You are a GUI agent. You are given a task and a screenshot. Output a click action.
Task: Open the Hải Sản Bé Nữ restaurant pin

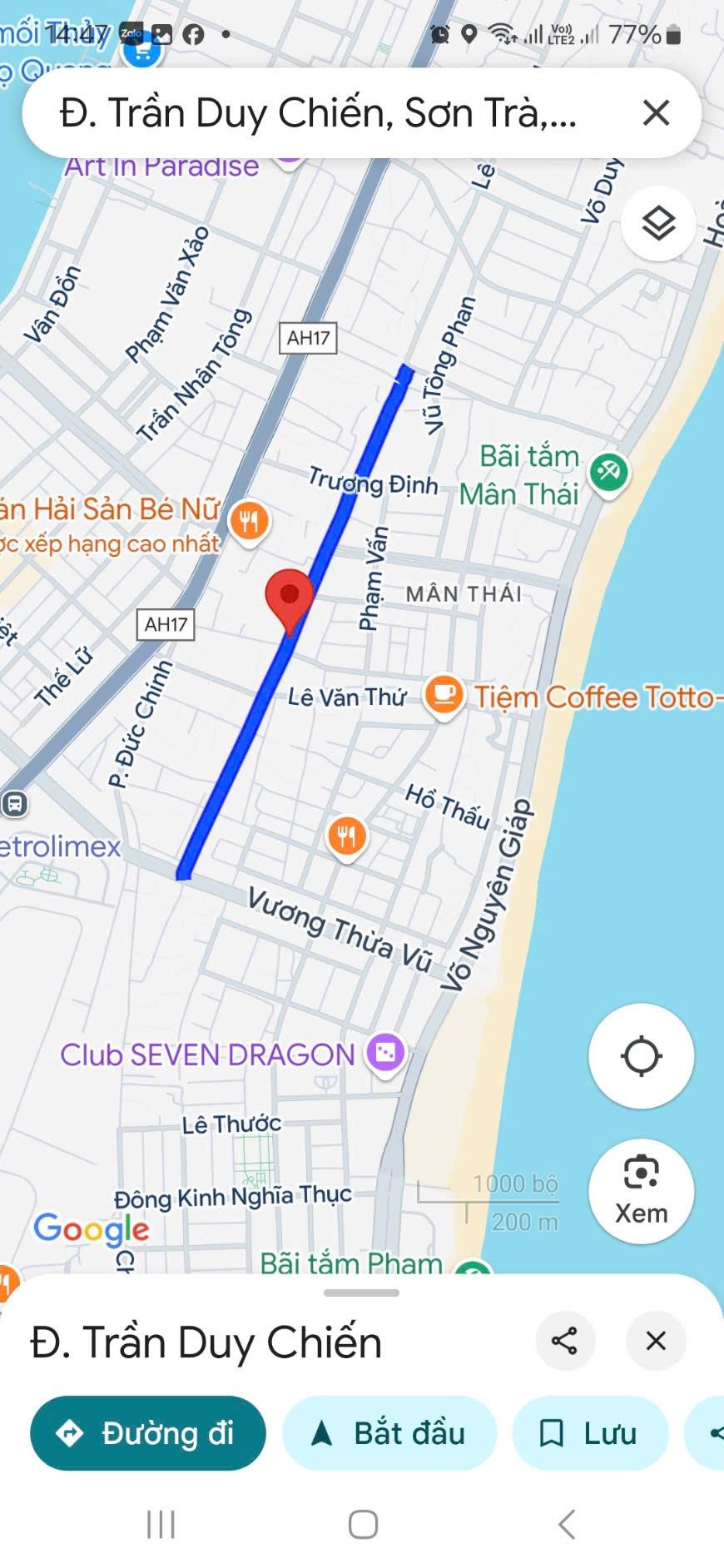click(249, 522)
